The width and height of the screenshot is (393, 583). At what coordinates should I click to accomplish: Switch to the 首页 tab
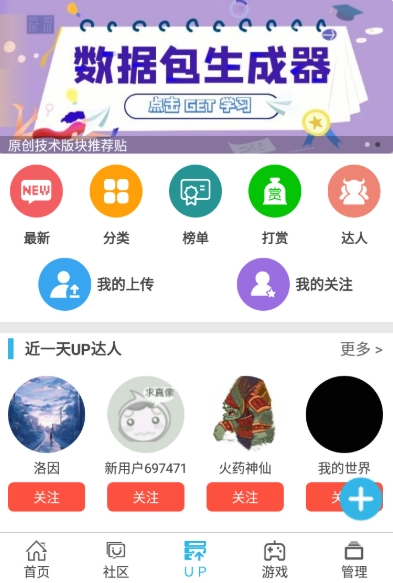[36, 560]
